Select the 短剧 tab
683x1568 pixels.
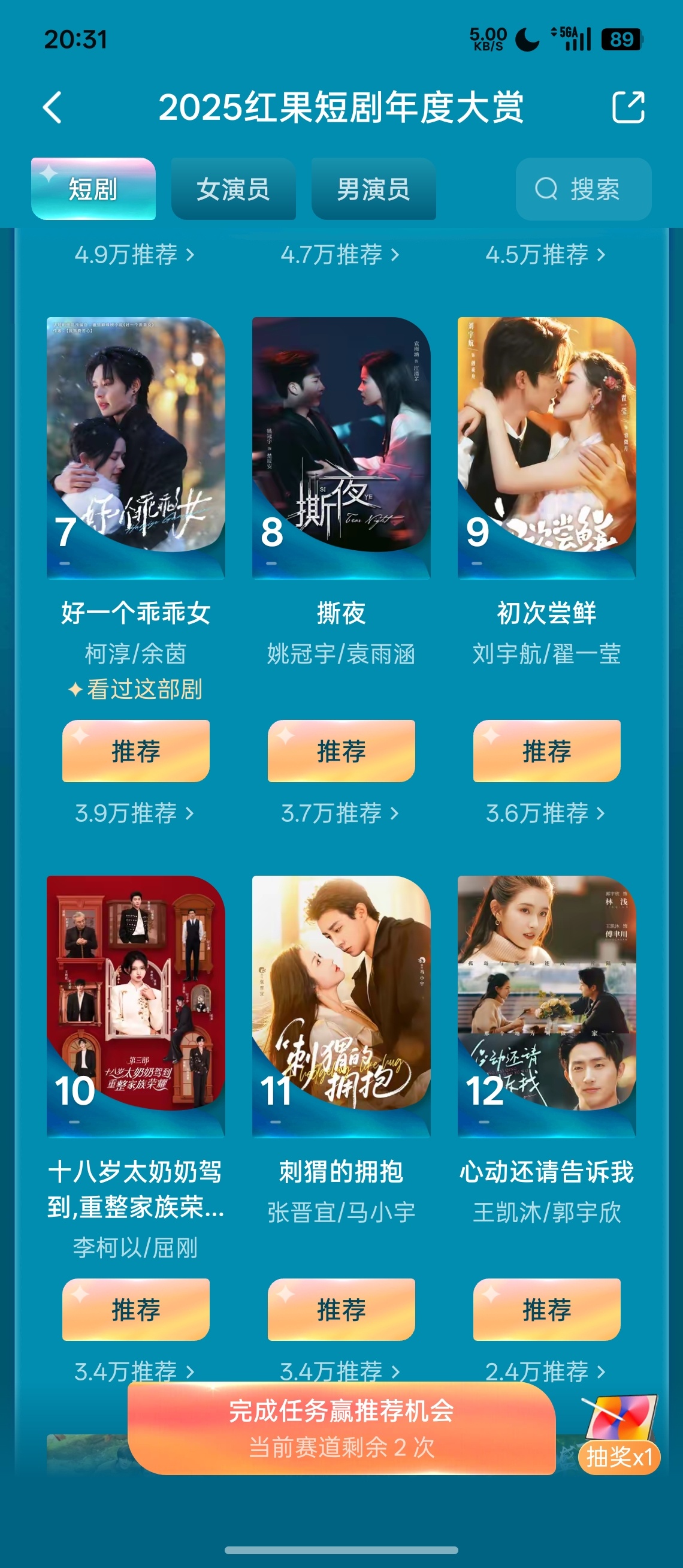(x=93, y=189)
